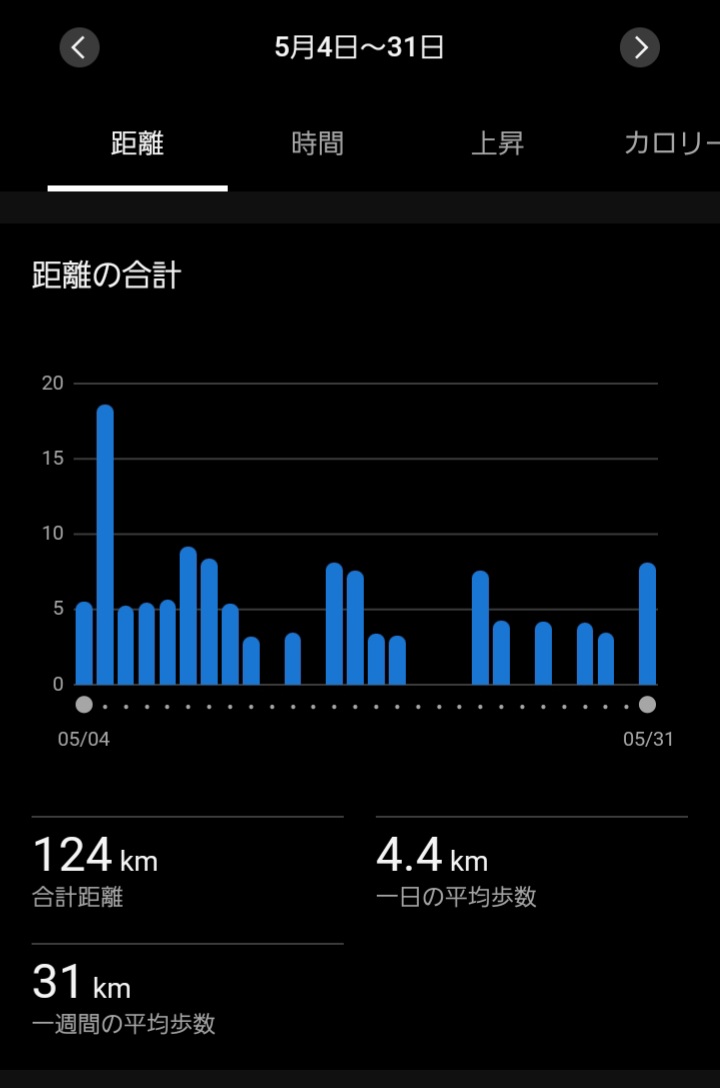Image resolution: width=720 pixels, height=1088 pixels.
Task: Switch to the 上昇 tab
Action: (x=497, y=144)
